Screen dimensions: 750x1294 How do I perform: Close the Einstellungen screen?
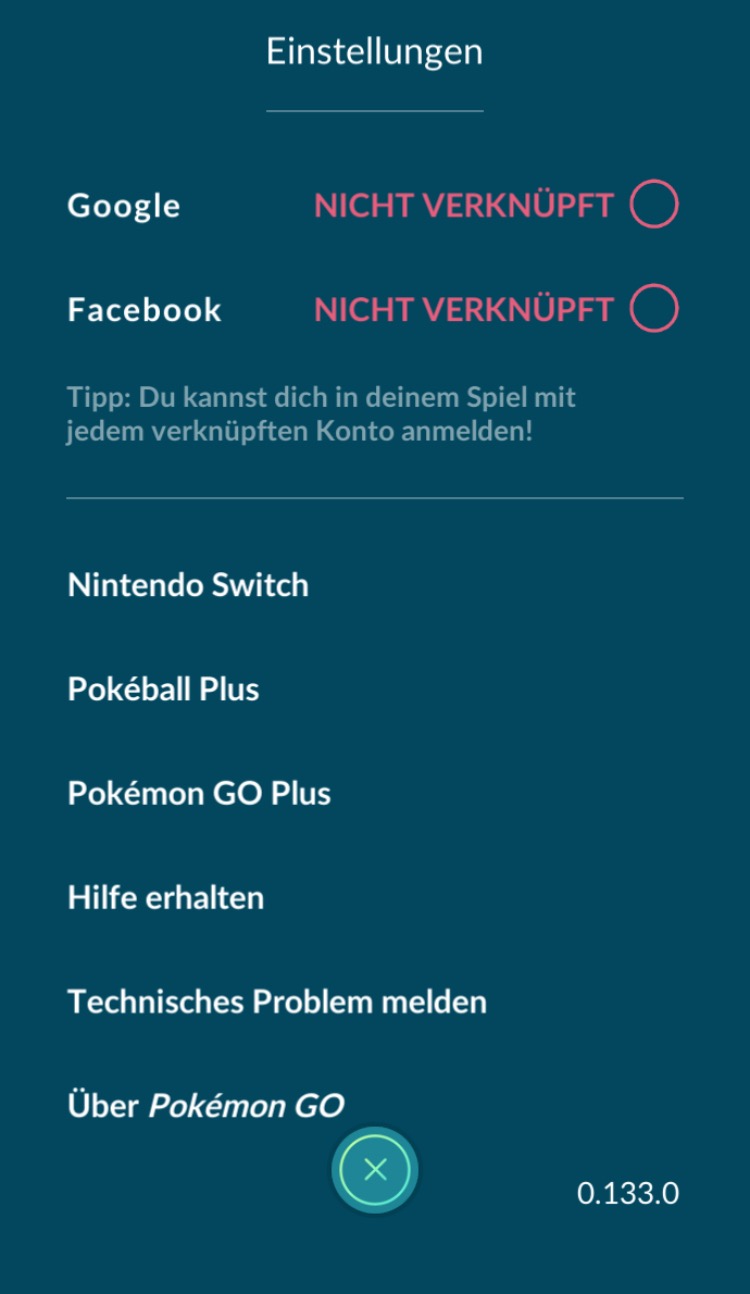pyautogui.click(x=375, y=1169)
